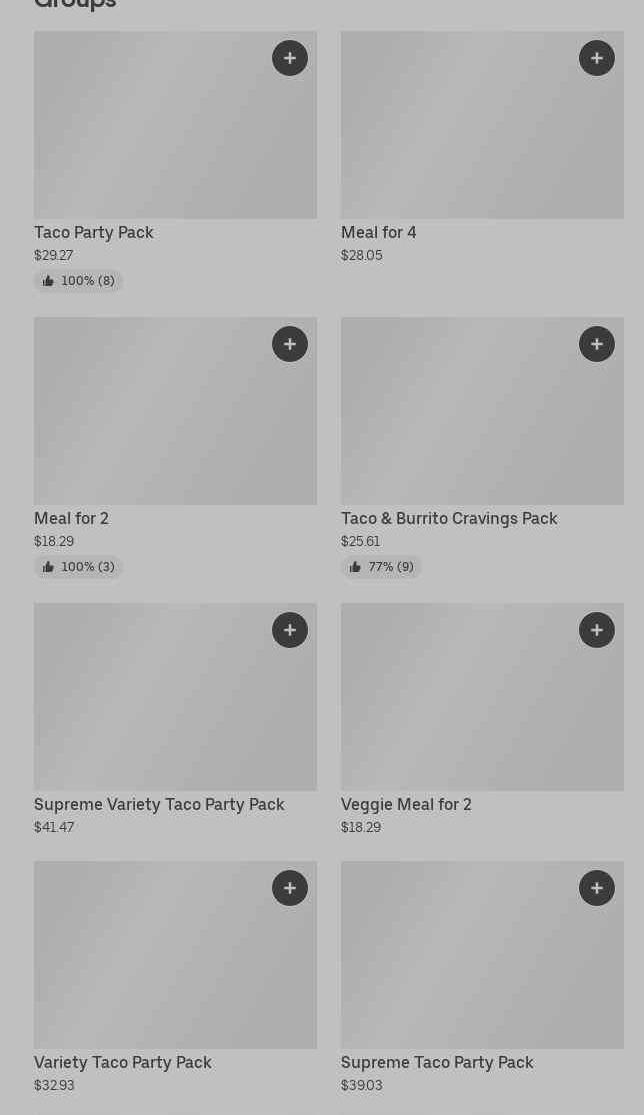Add Taco Party Pack to cart
The width and height of the screenshot is (644, 1115).
pyautogui.click(x=290, y=58)
